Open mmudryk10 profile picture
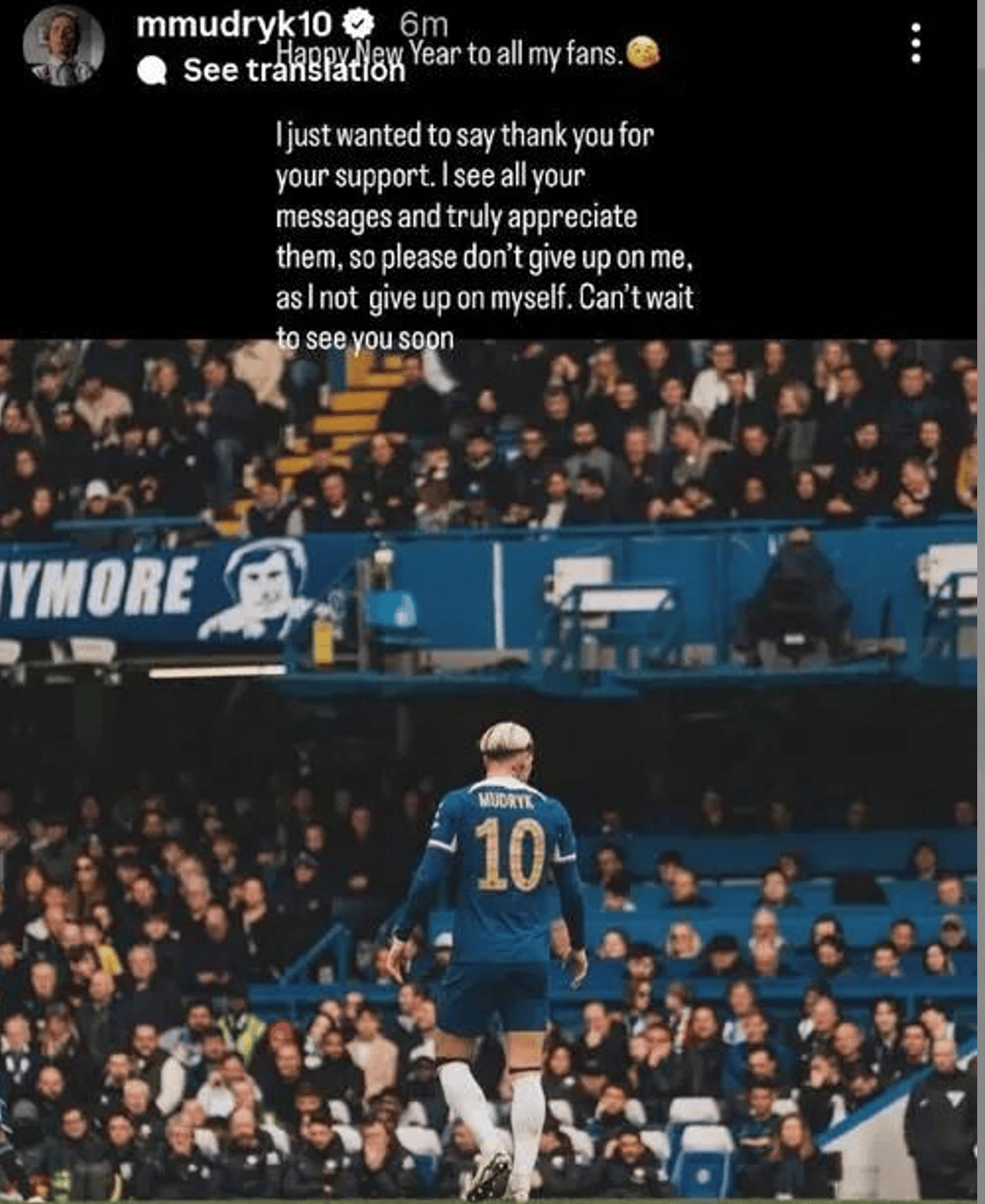 click(63, 48)
